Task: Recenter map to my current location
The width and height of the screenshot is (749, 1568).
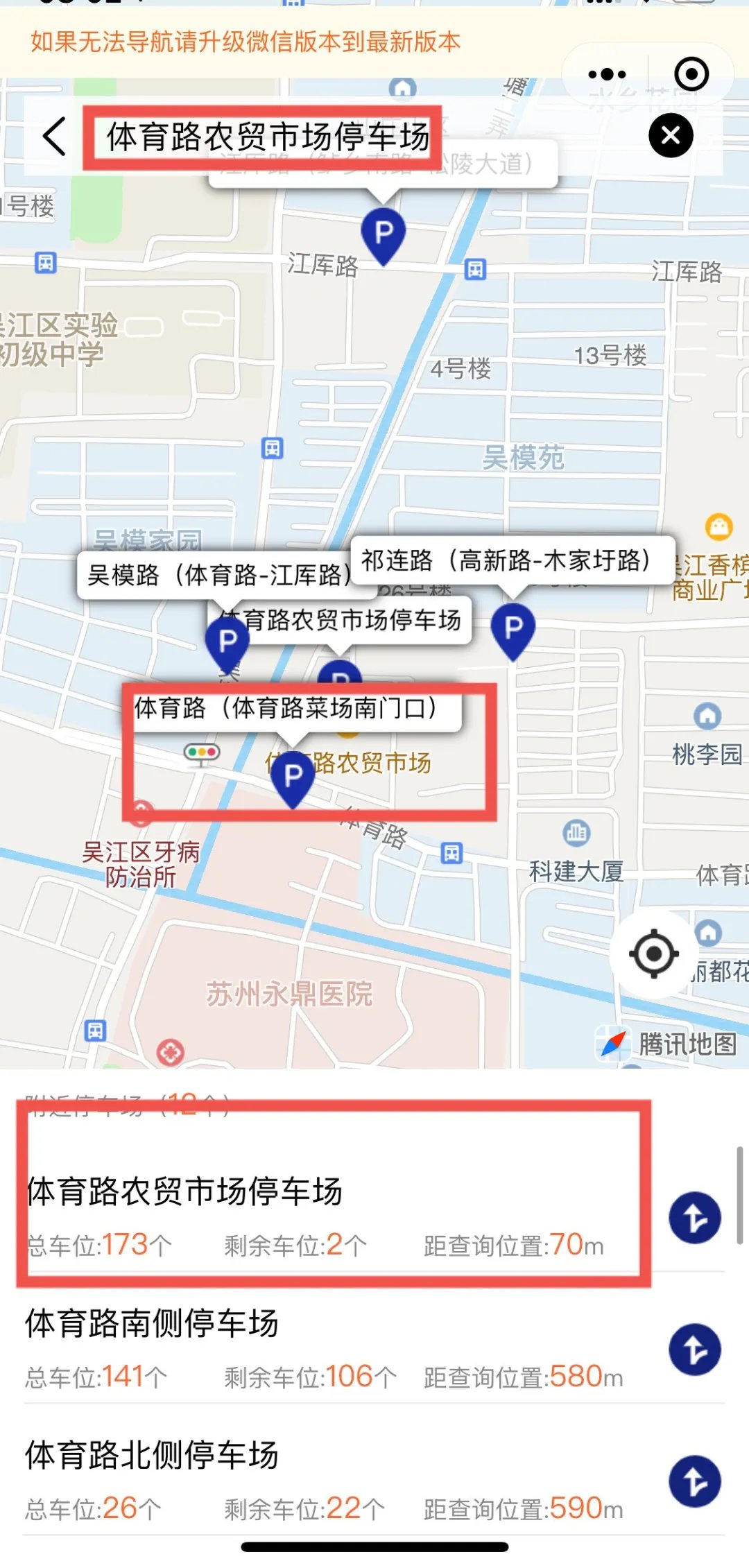Action: tap(653, 954)
